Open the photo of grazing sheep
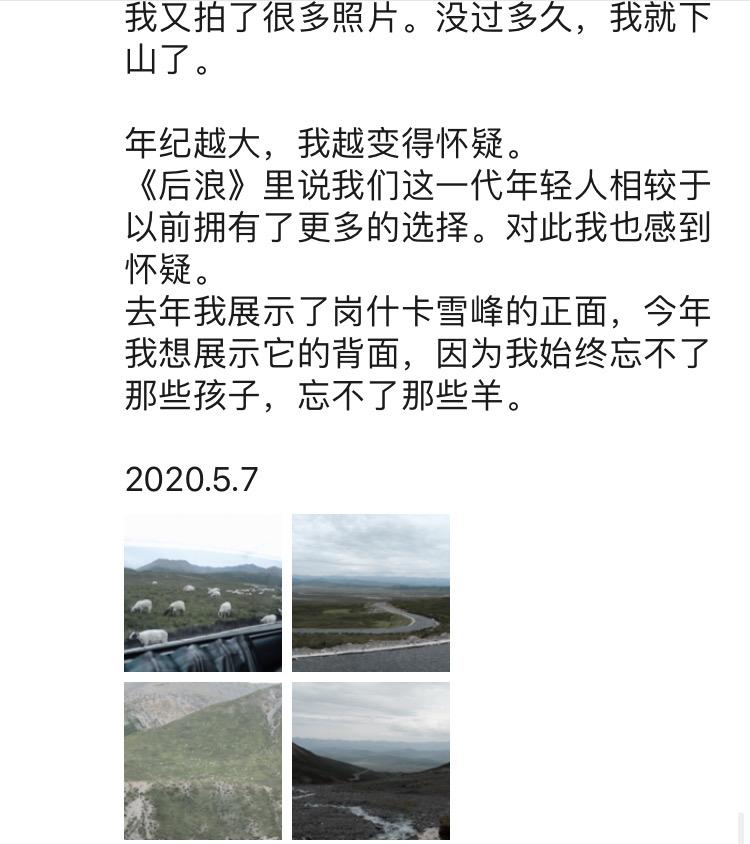Viewport: 750px width, 844px height. click(x=203, y=593)
